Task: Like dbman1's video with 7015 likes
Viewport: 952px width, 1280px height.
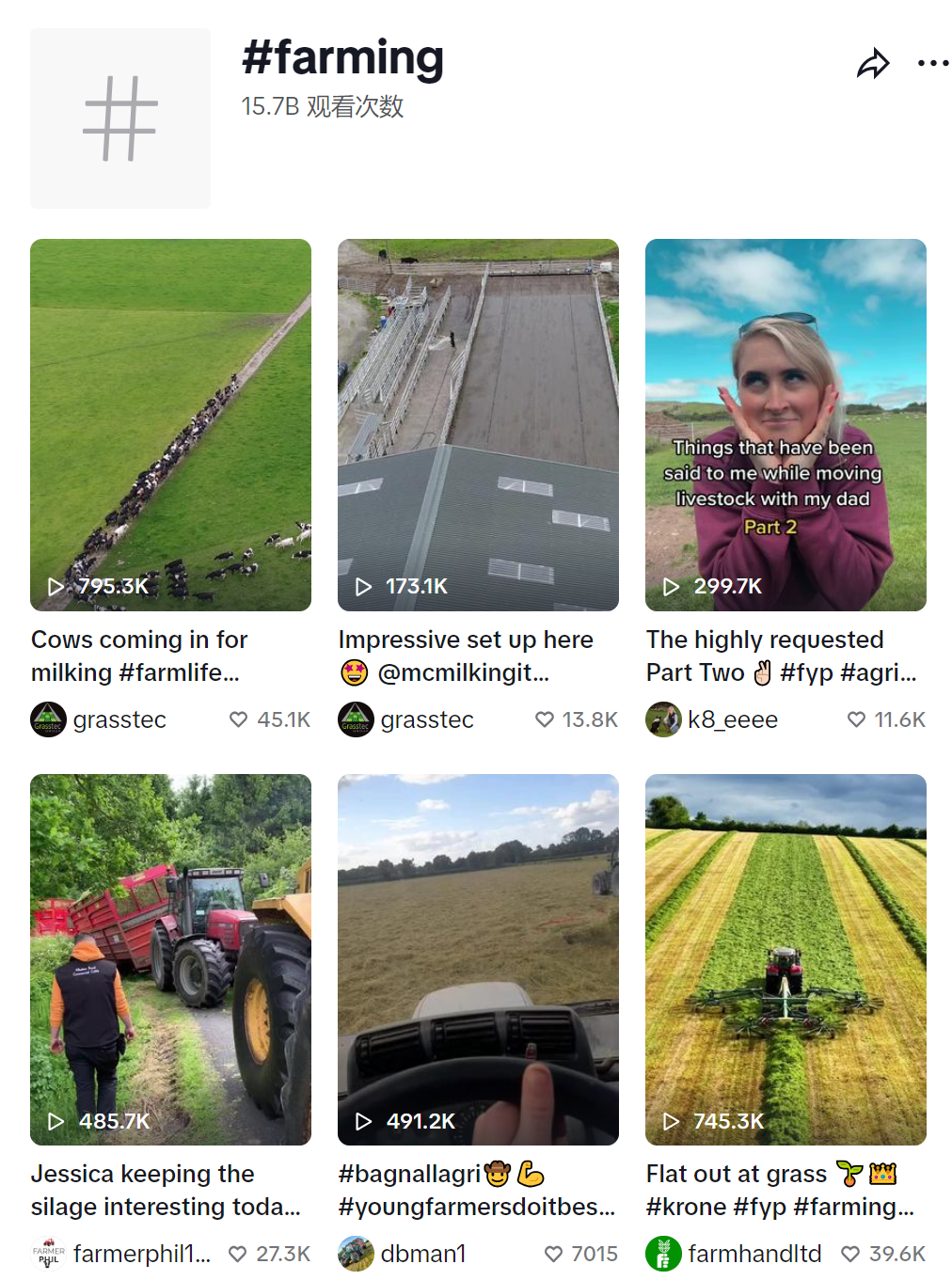Action: coord(554,1254)
